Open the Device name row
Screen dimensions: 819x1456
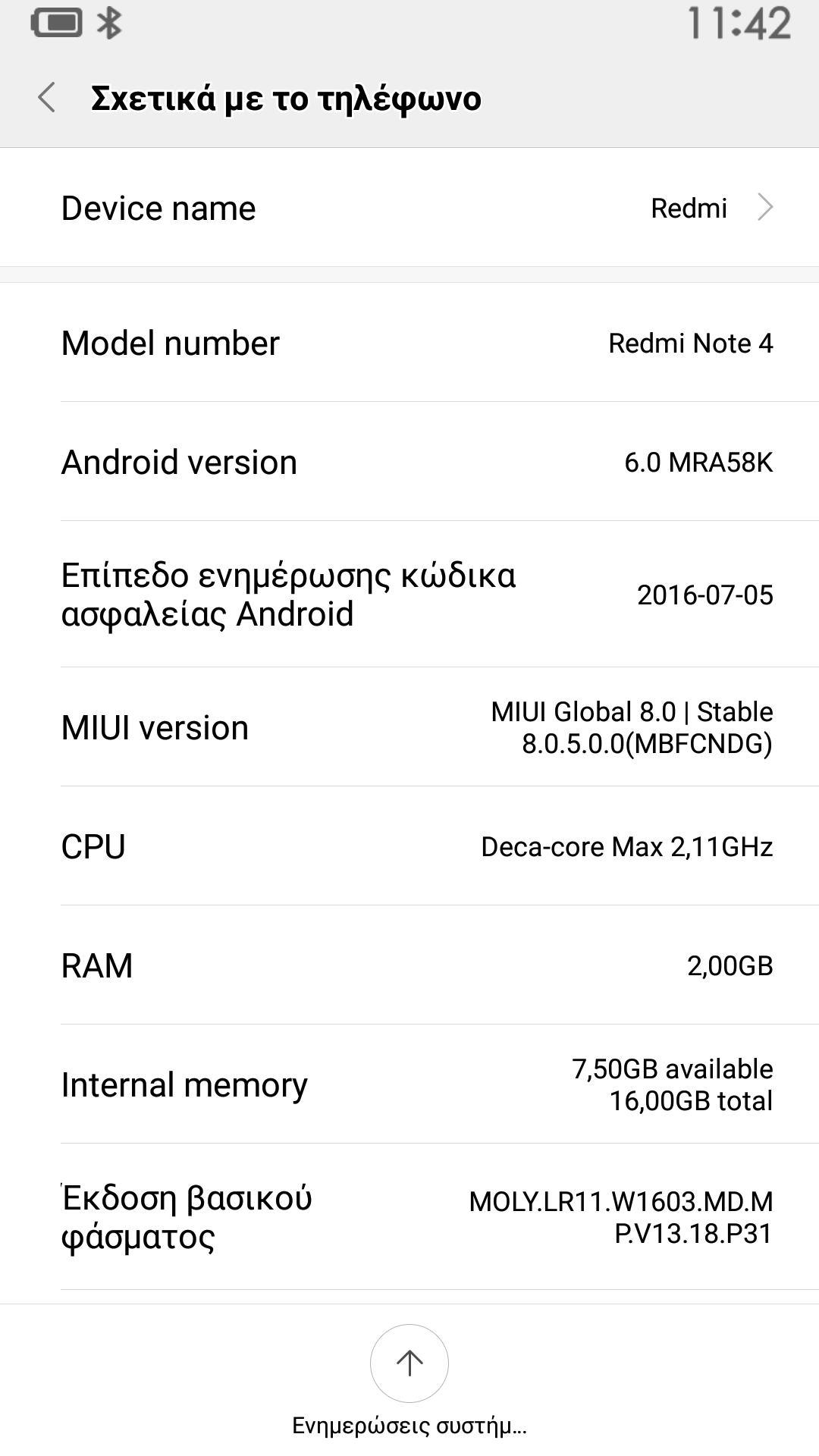[x=409, y=208]
